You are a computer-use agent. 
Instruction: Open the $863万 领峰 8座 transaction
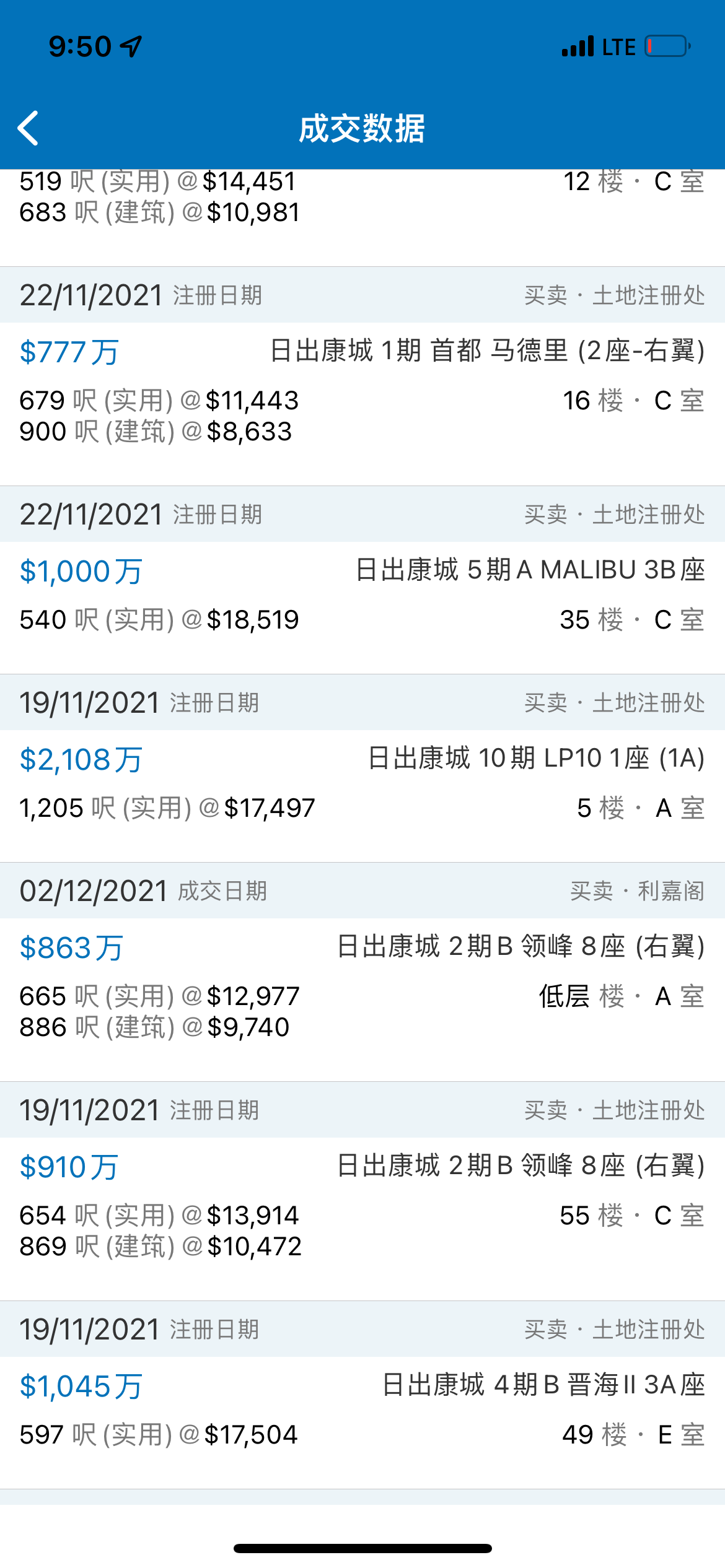coord(362,1000)
